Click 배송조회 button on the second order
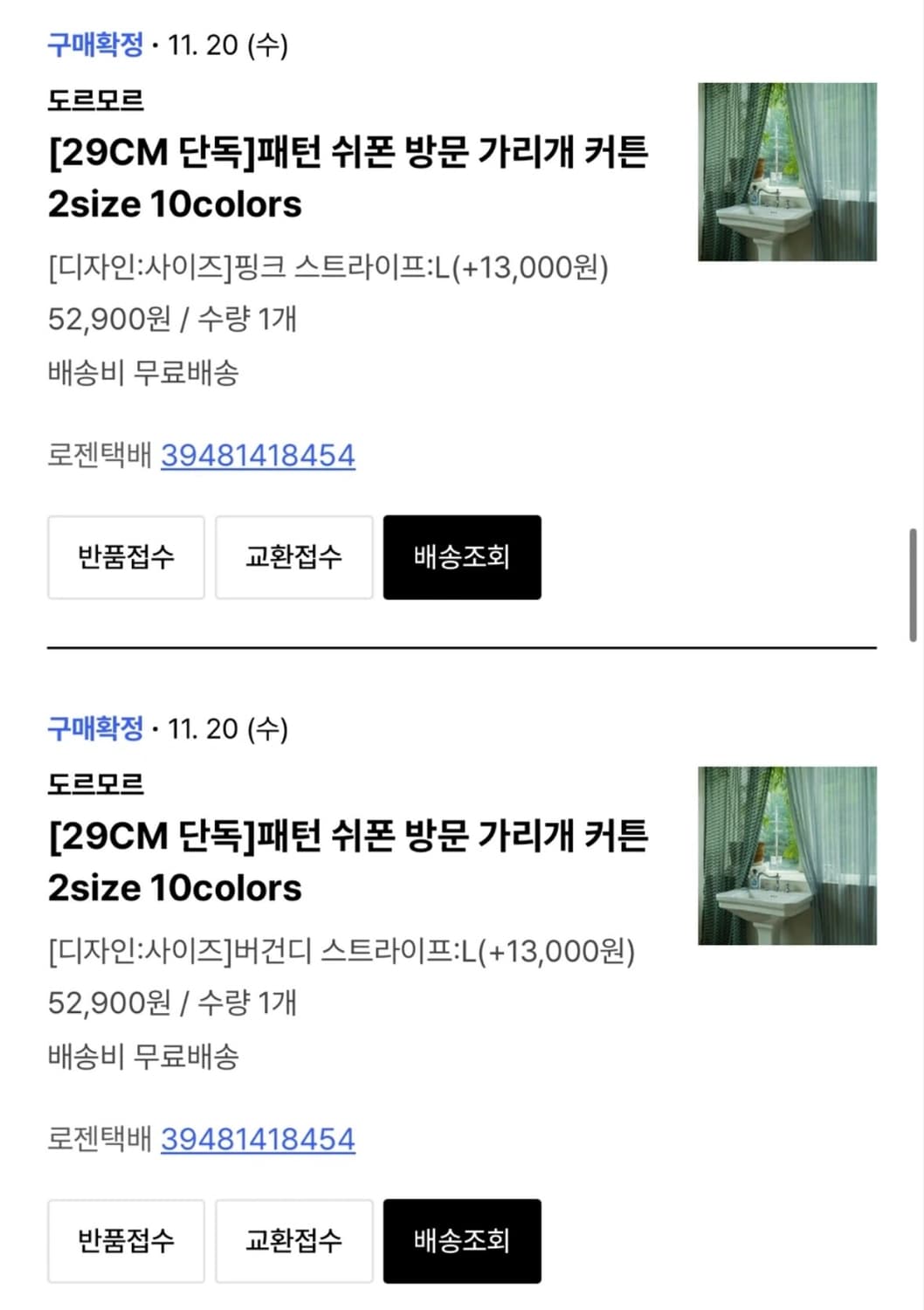Image resolution: width=924 pixels, height=1310 pixels. coord(461,1241)
